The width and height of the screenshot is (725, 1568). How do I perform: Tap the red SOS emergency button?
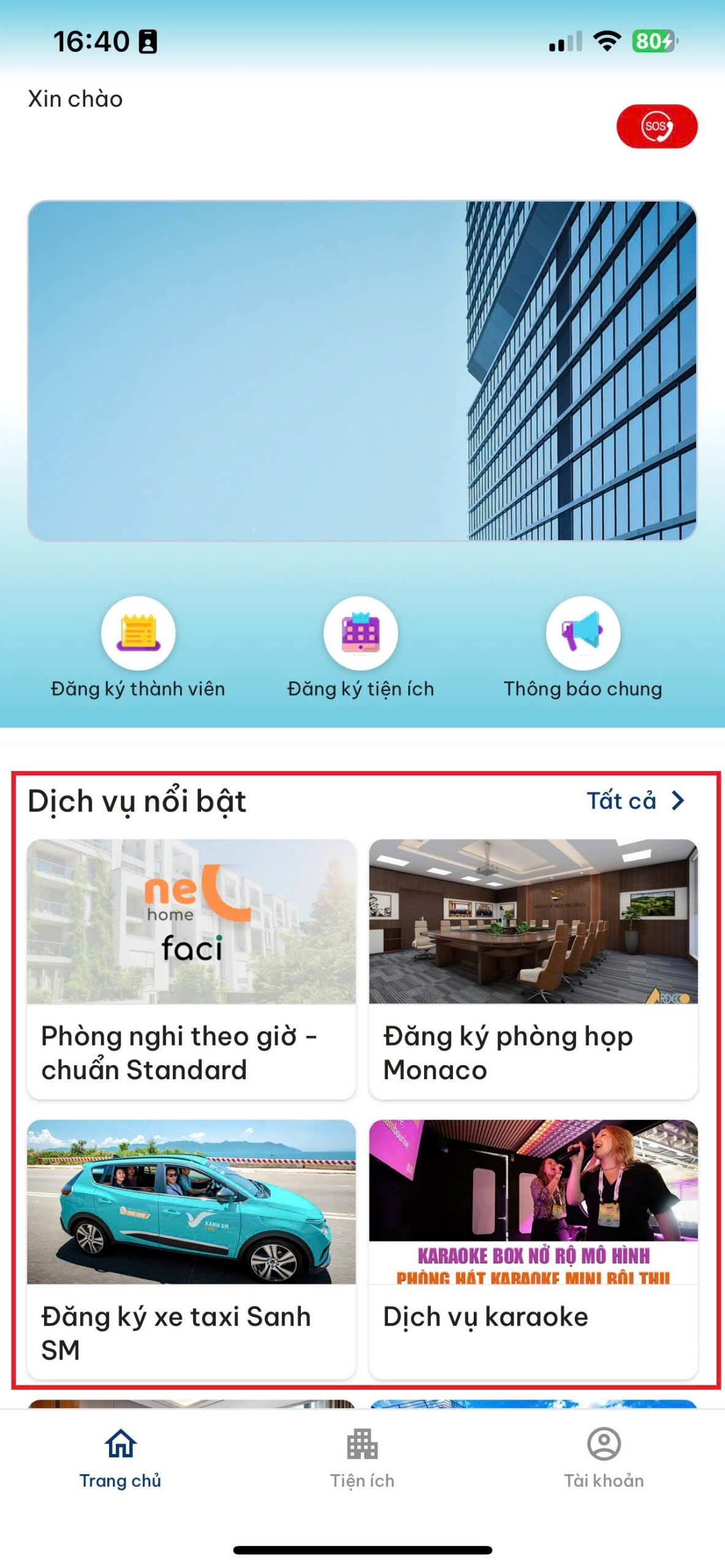tap(656, 127)
